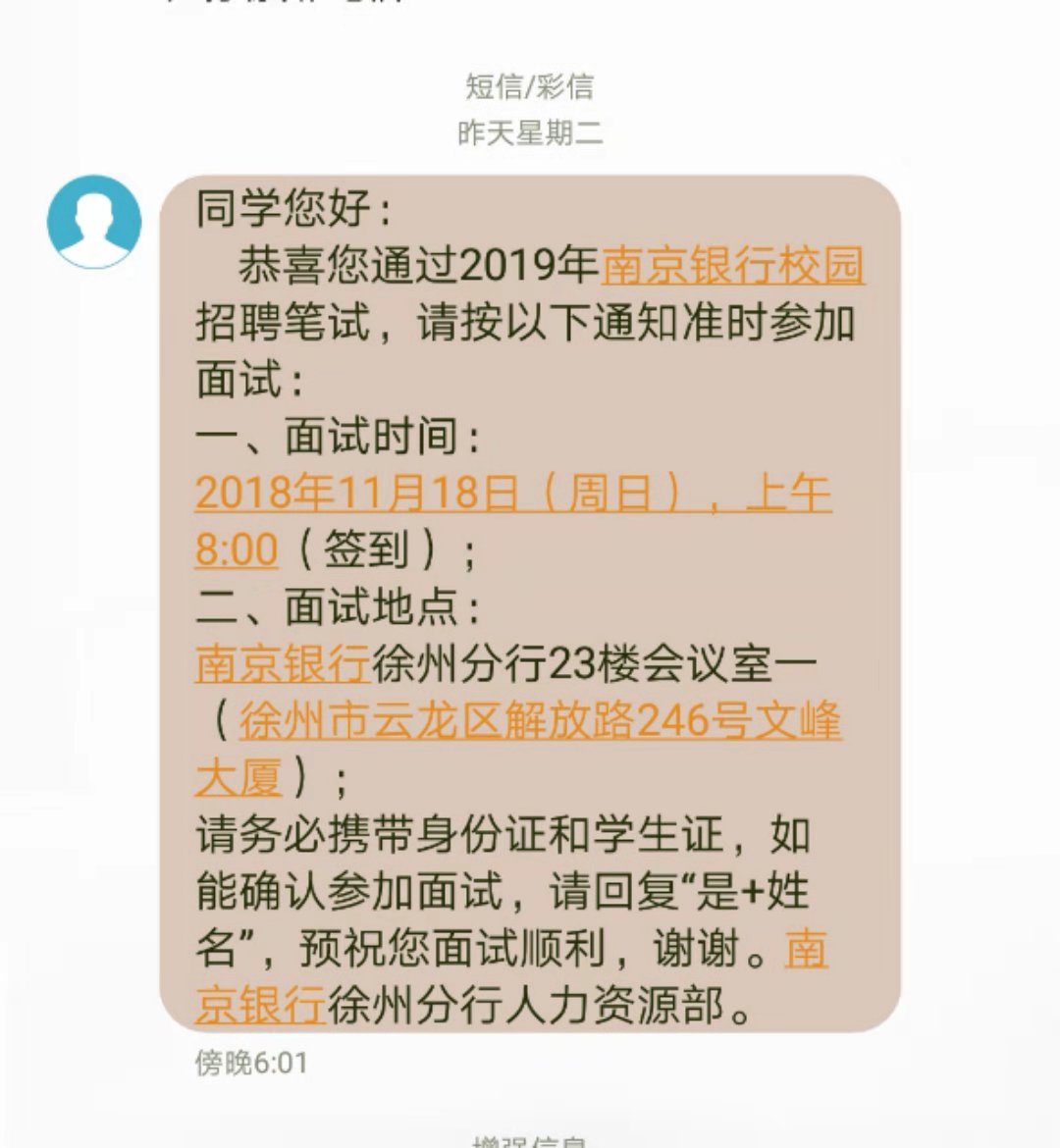Open the 南京银行 link before 徐州分行23楼
This screenshot has height=1148, width=1060.
283,664
